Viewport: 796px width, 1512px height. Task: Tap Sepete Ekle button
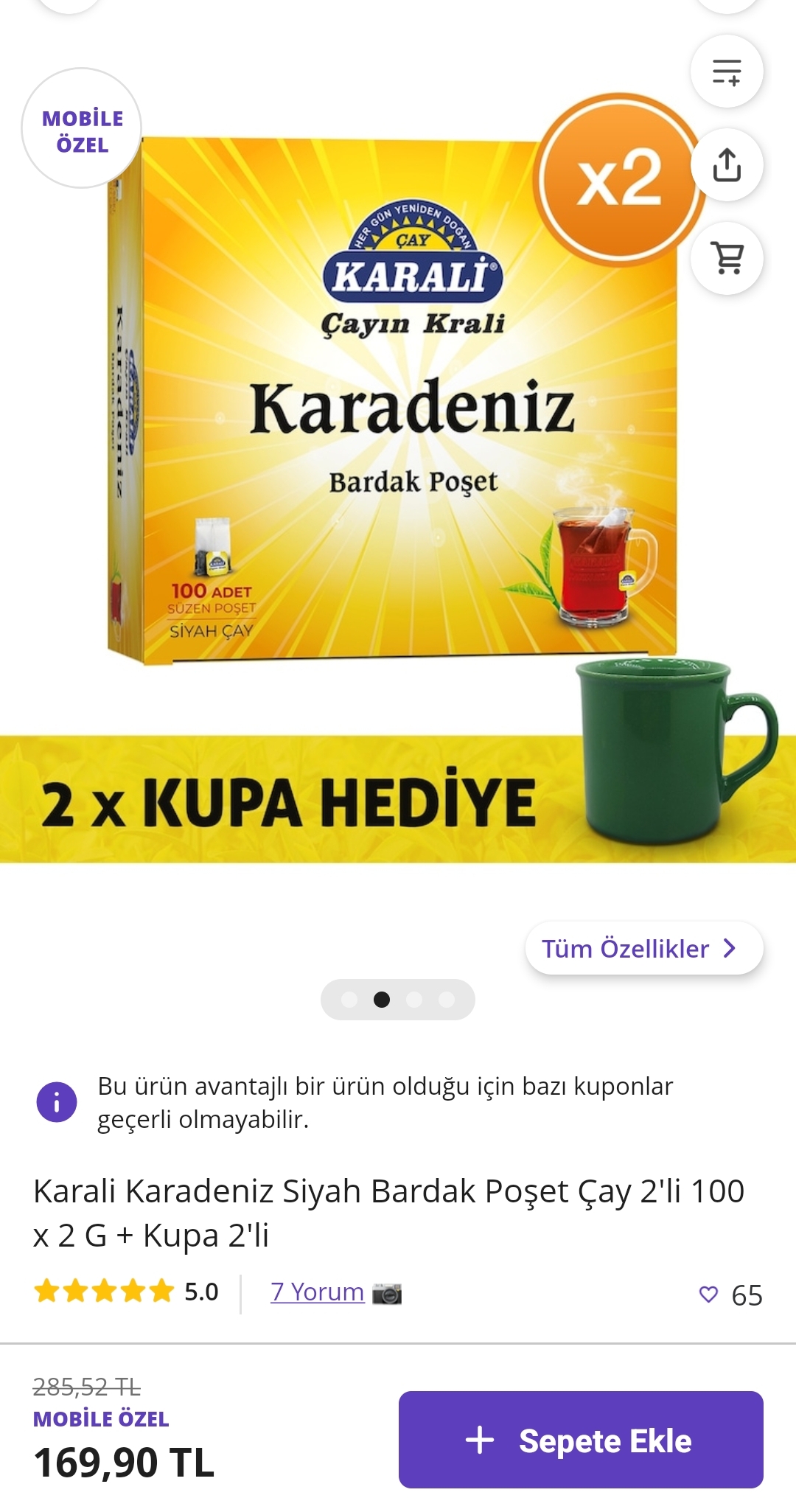[581, 1440]
